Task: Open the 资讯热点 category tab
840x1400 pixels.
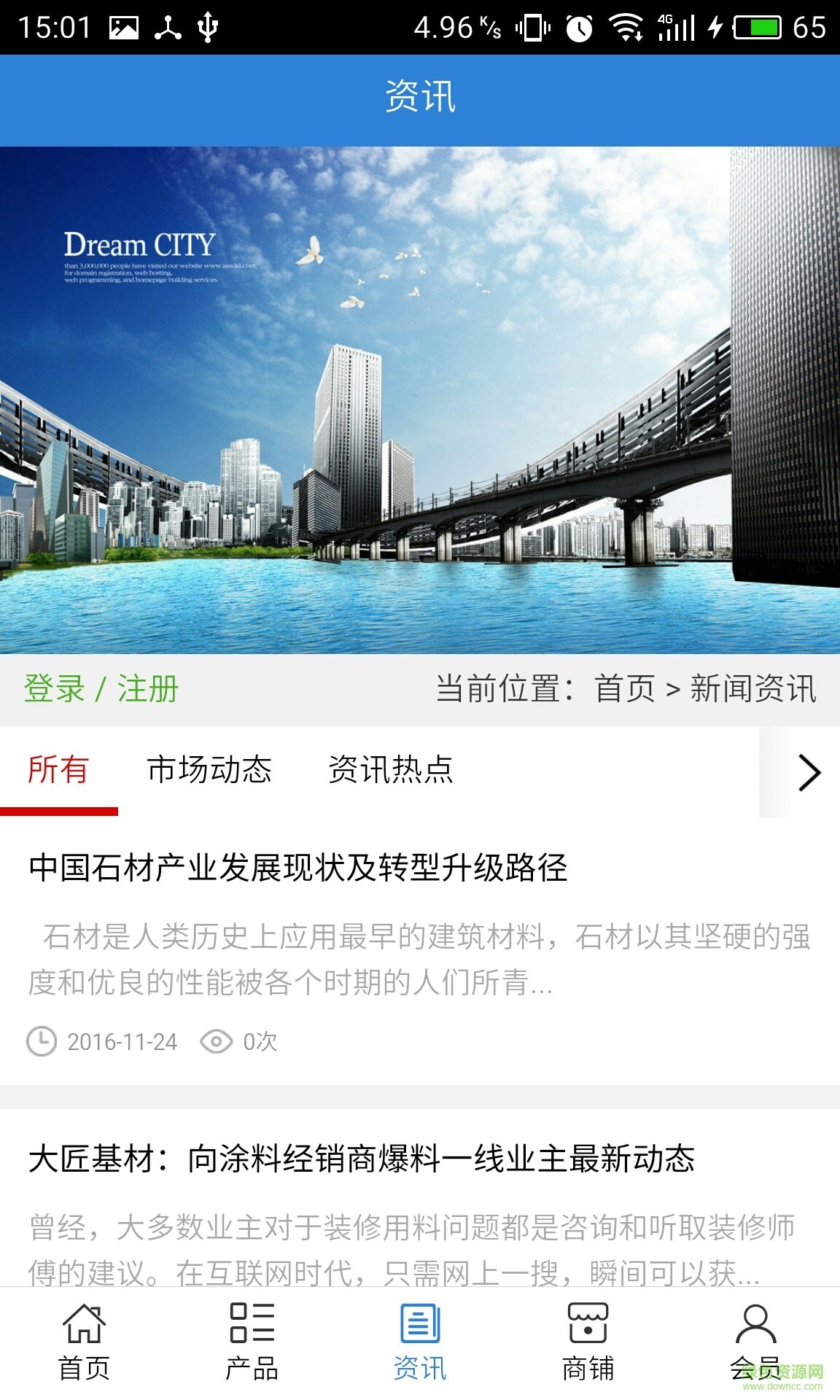Action: pyautogui.click(x=392, y=769)
